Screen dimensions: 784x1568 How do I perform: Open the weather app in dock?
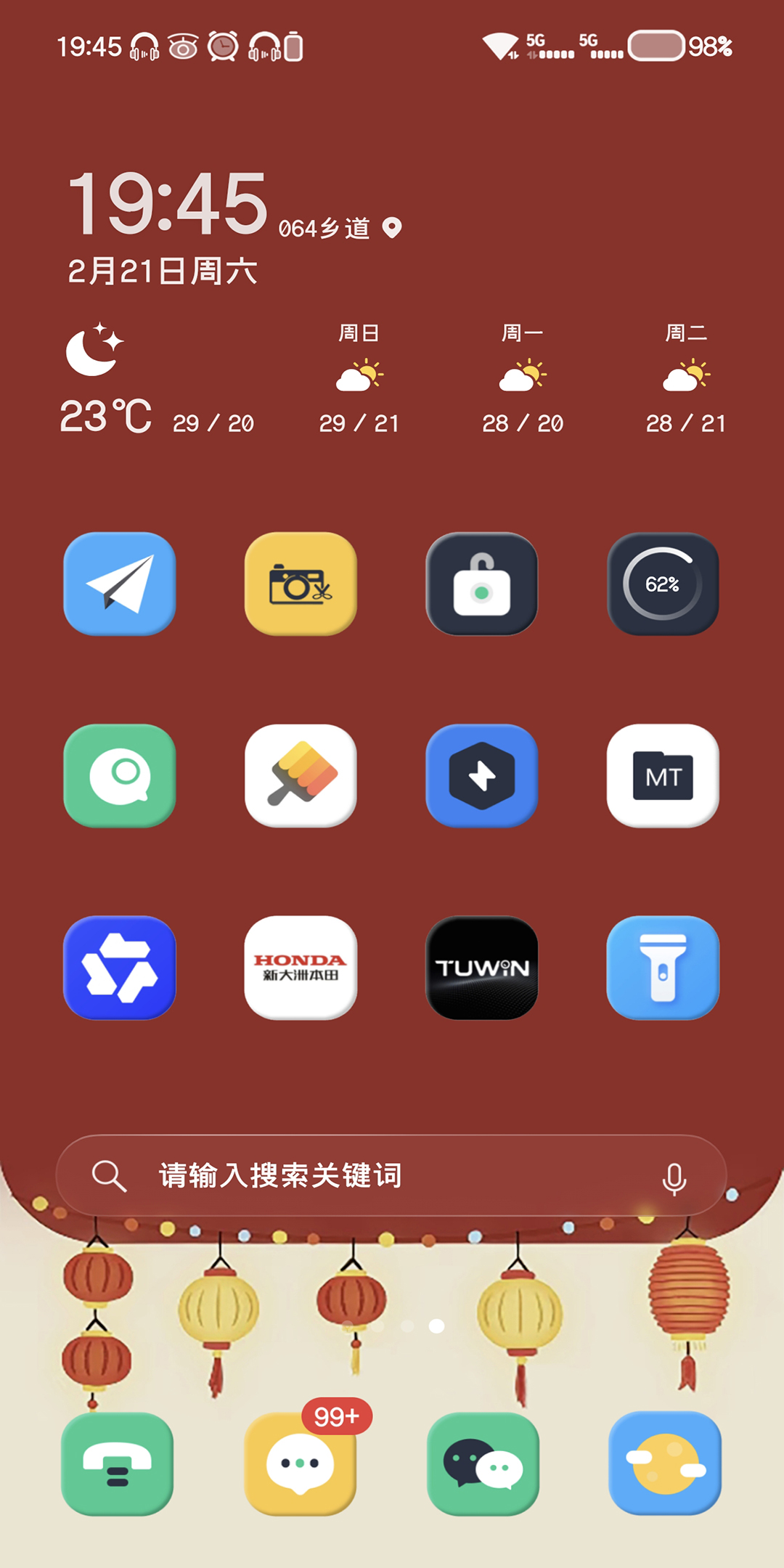664,1463
